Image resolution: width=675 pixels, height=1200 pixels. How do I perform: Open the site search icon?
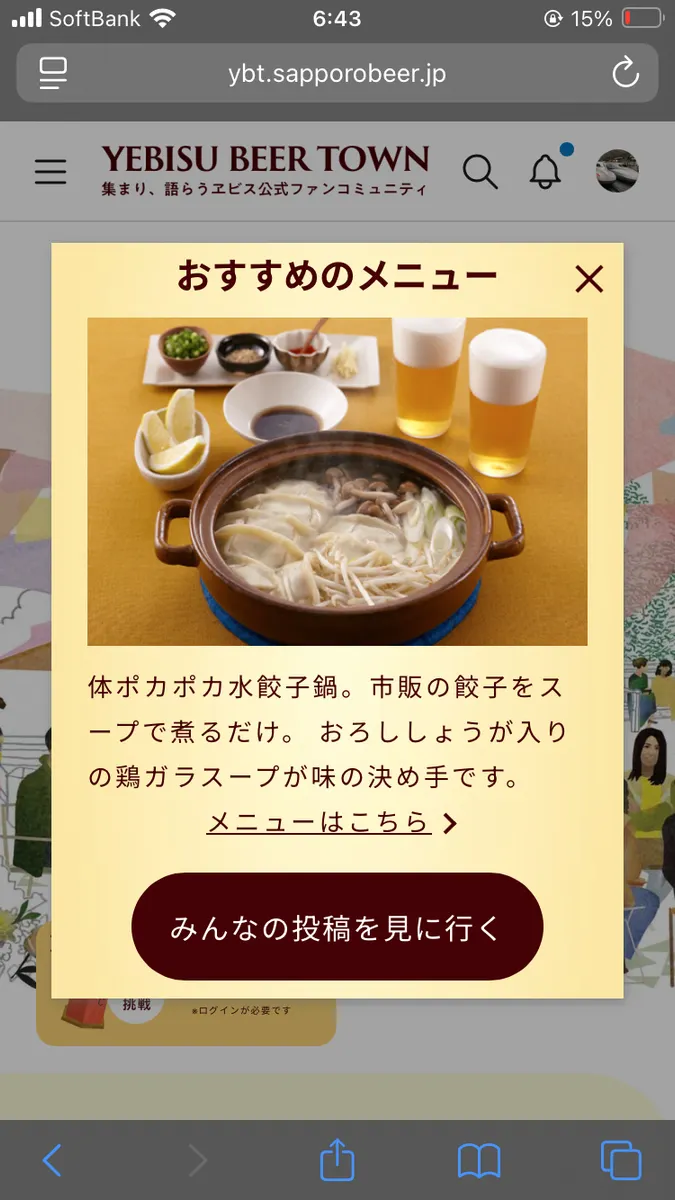480,172
